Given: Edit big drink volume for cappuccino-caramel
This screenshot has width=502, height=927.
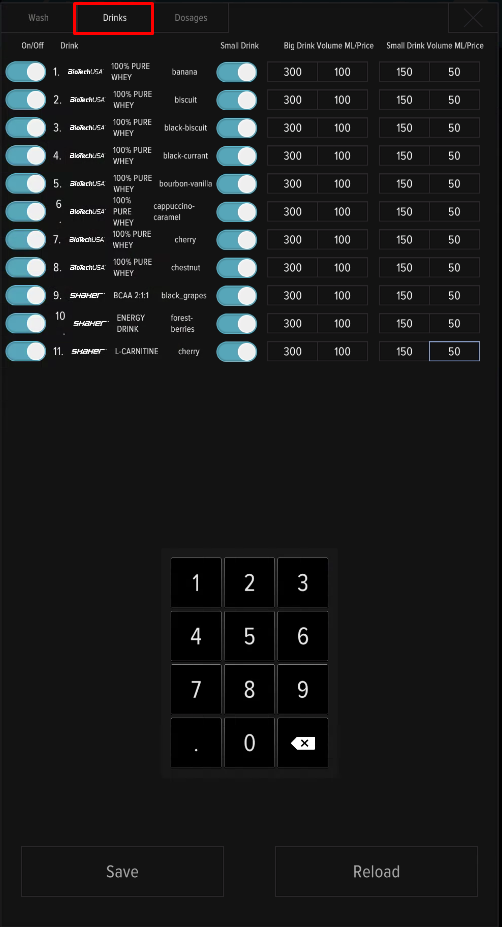Looking at the screenshot, I should 293,212.
